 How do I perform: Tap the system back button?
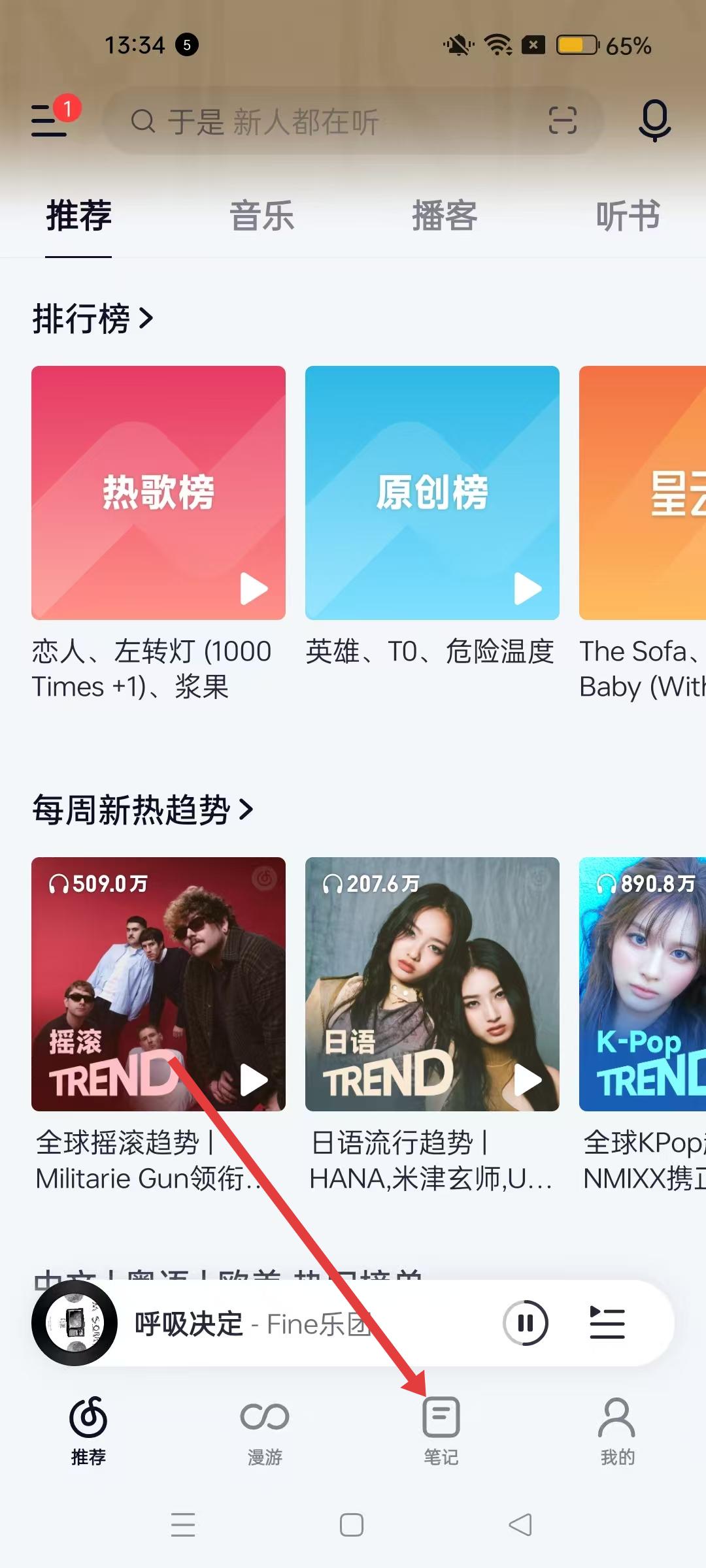pos(520,1525)
